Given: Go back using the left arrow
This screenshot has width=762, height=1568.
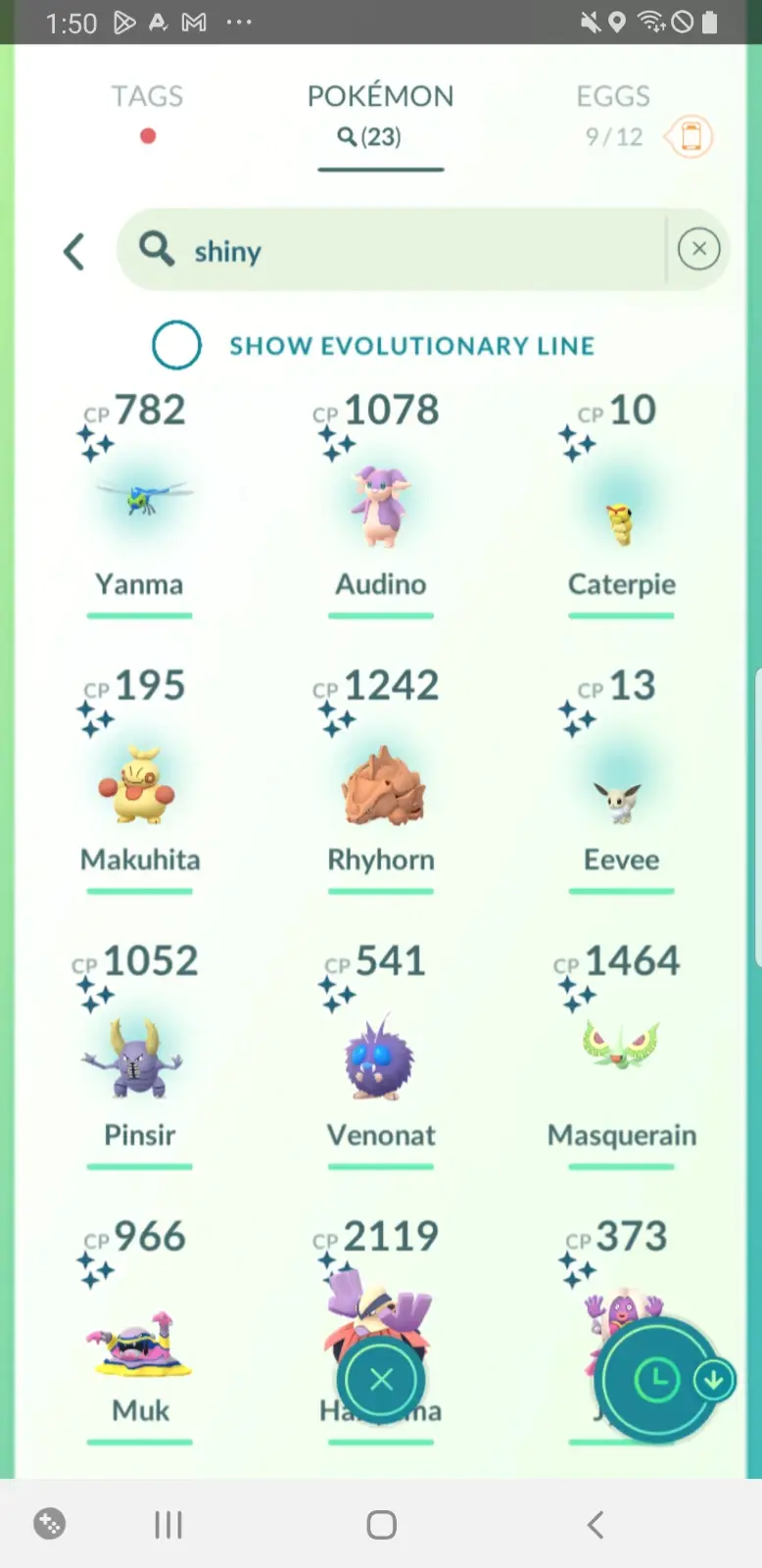Looking at the screenshot, I should pyautogui.click(x=74, y=252).
